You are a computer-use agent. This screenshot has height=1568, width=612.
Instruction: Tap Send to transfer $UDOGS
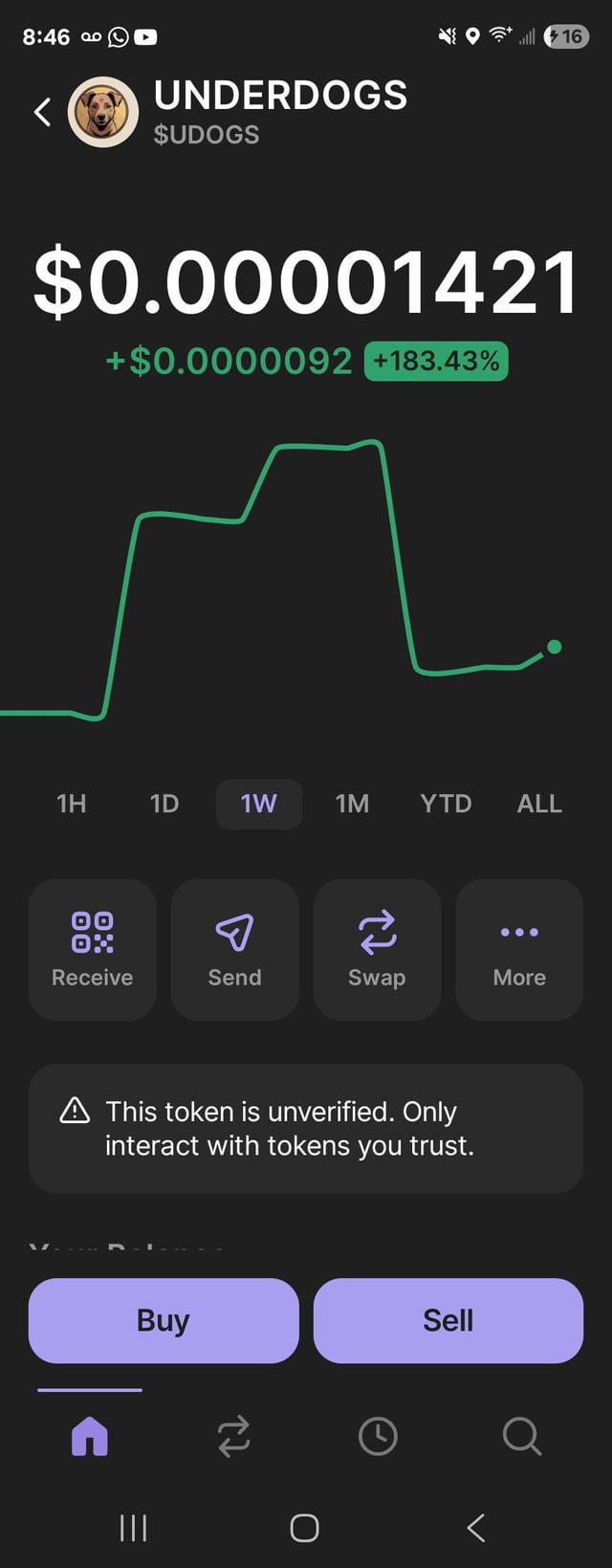click(234, 949)
